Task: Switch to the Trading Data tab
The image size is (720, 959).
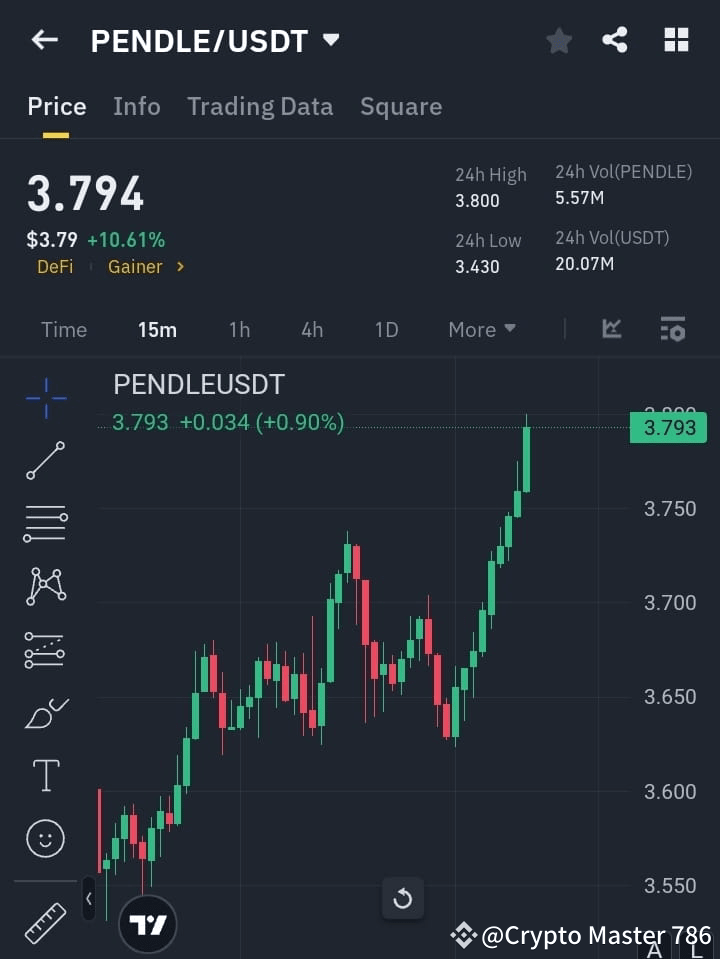Action: 260,106
